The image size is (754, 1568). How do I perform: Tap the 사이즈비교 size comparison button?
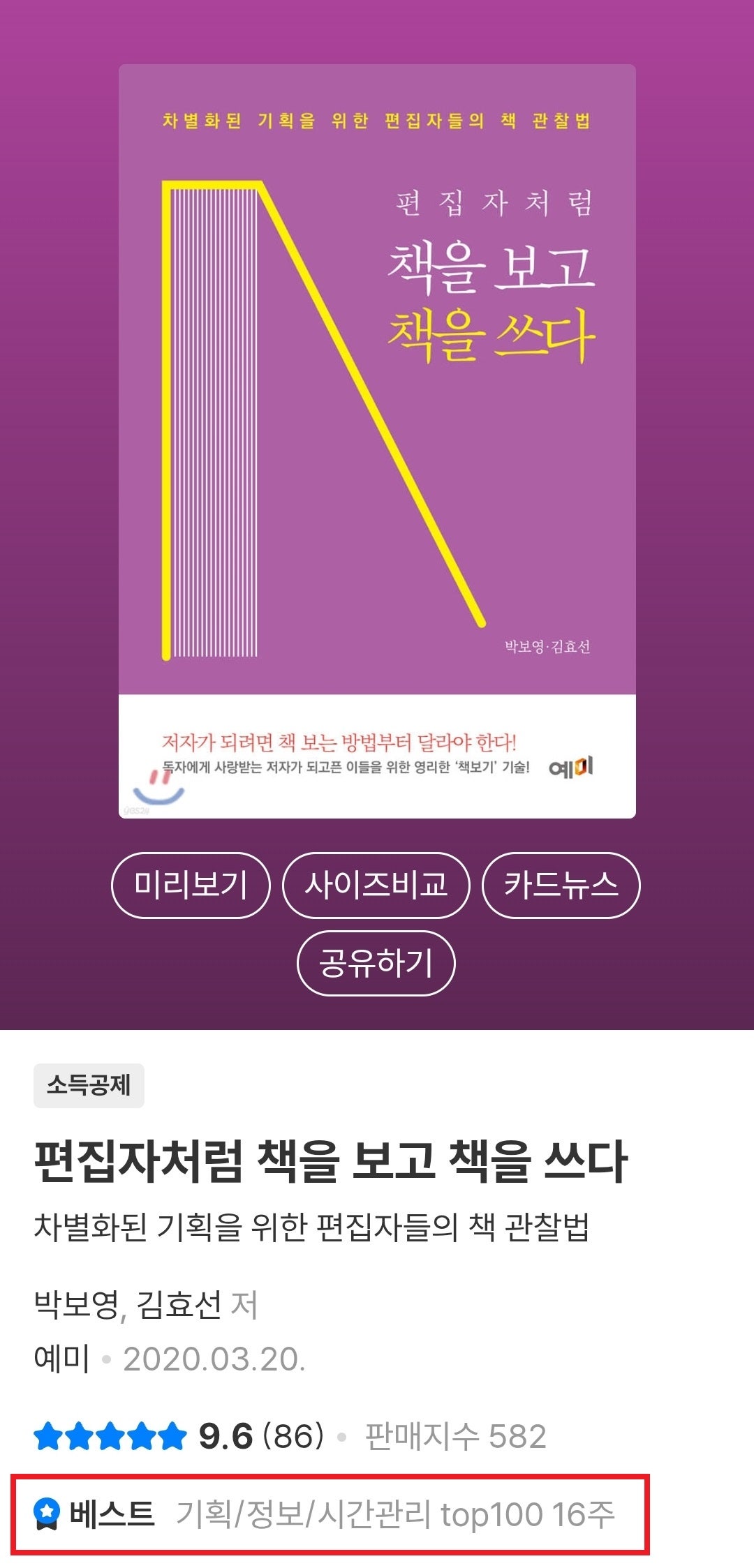[376, 885]
